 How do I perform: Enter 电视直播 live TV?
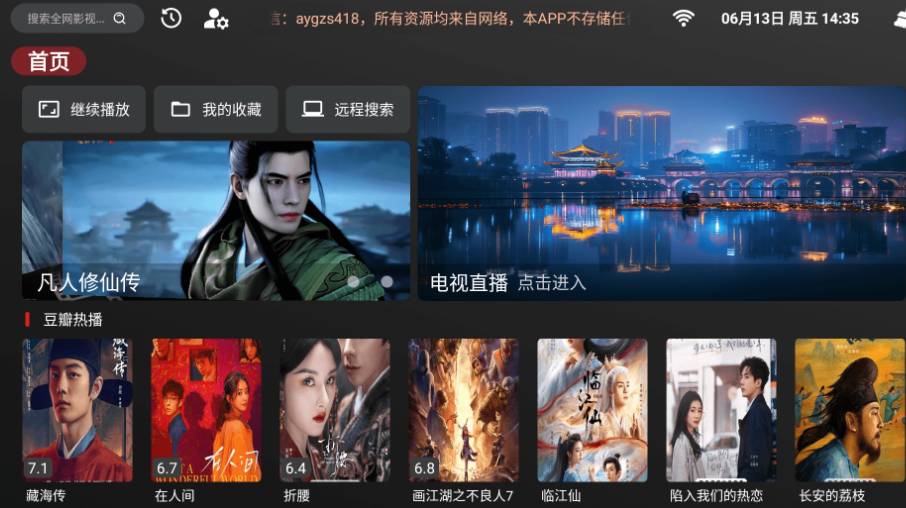click(x=660, y=193)
